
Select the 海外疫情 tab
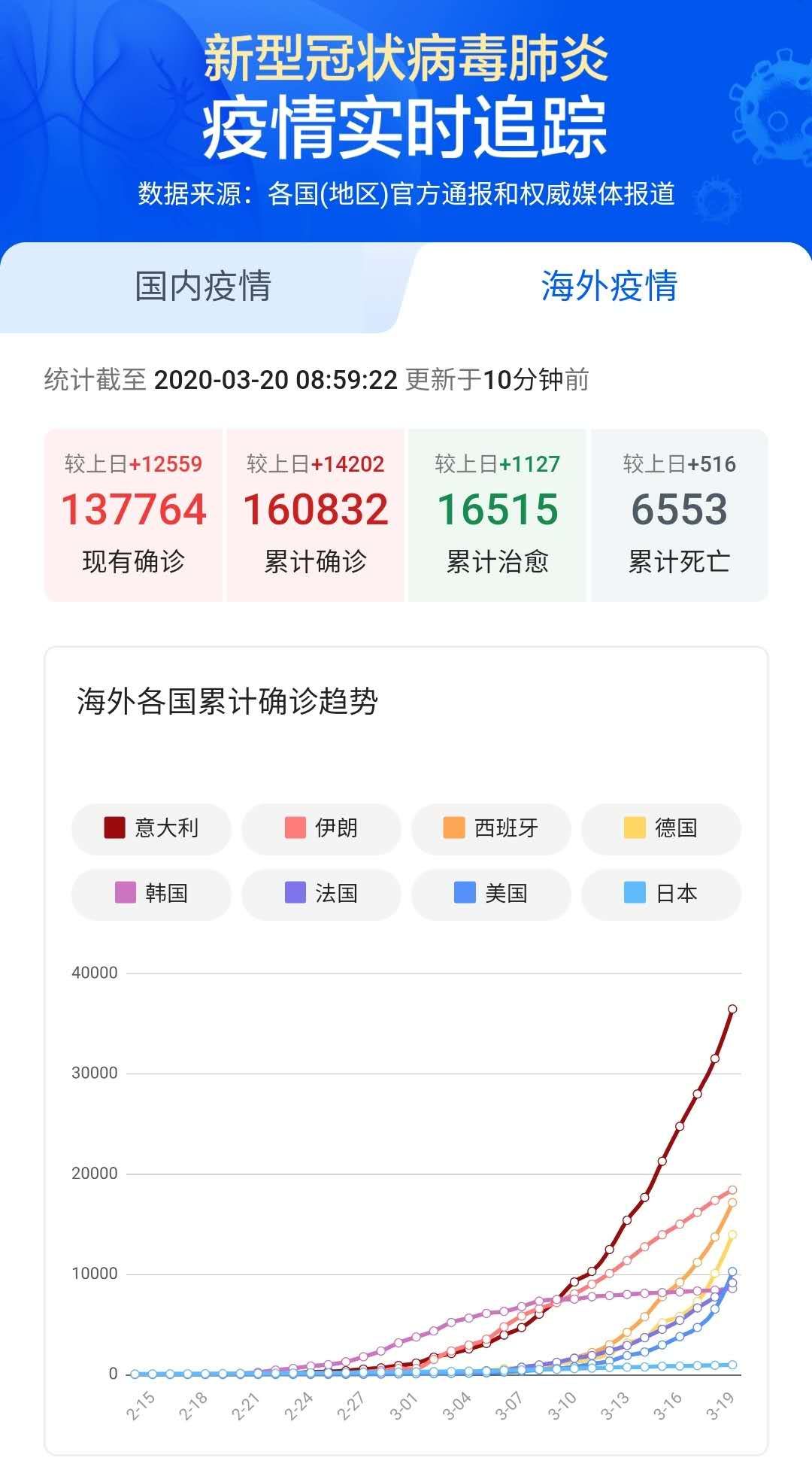(x=609, y=287)
